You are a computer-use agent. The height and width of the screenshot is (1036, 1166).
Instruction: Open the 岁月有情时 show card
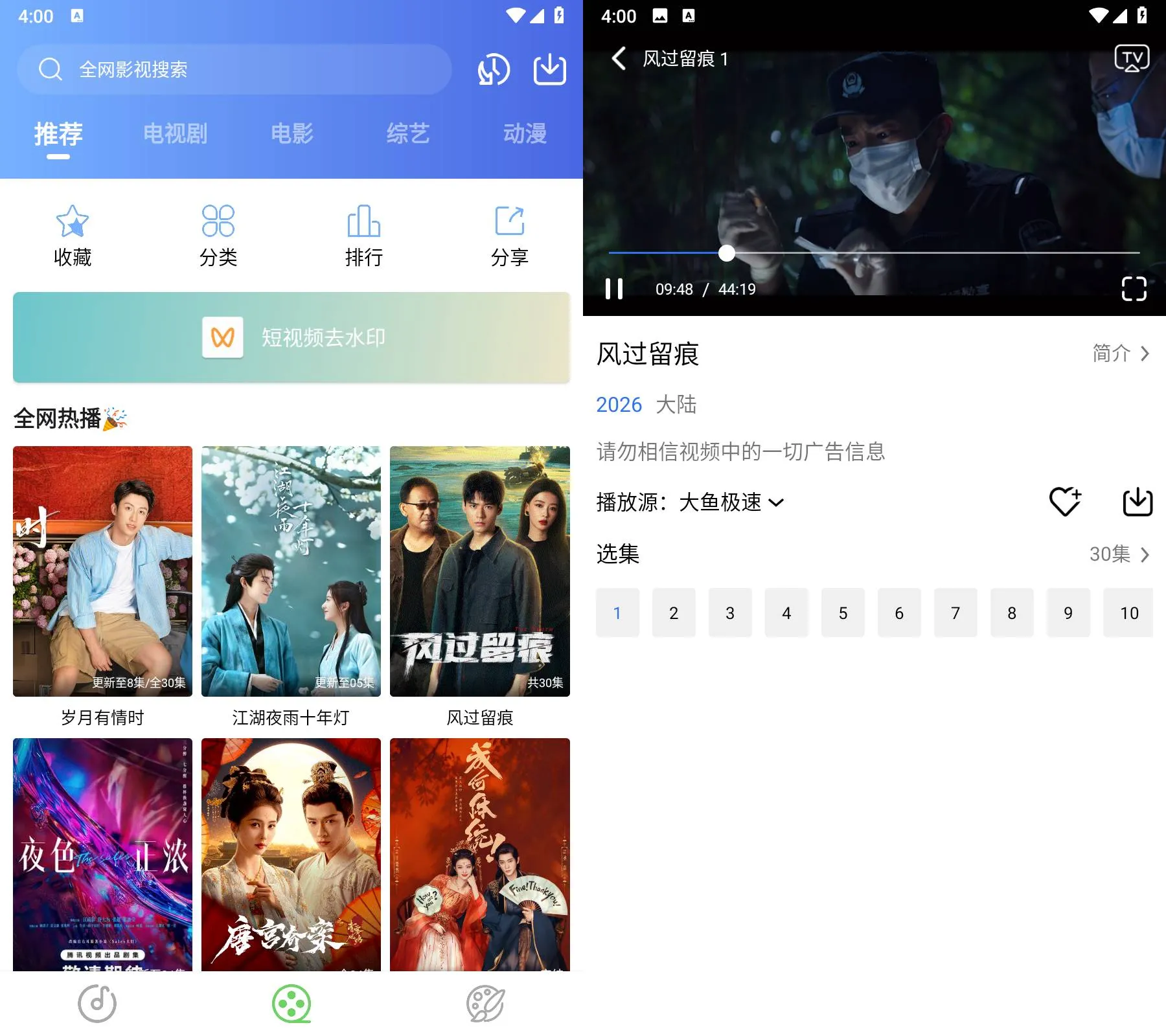click(102, 571)
